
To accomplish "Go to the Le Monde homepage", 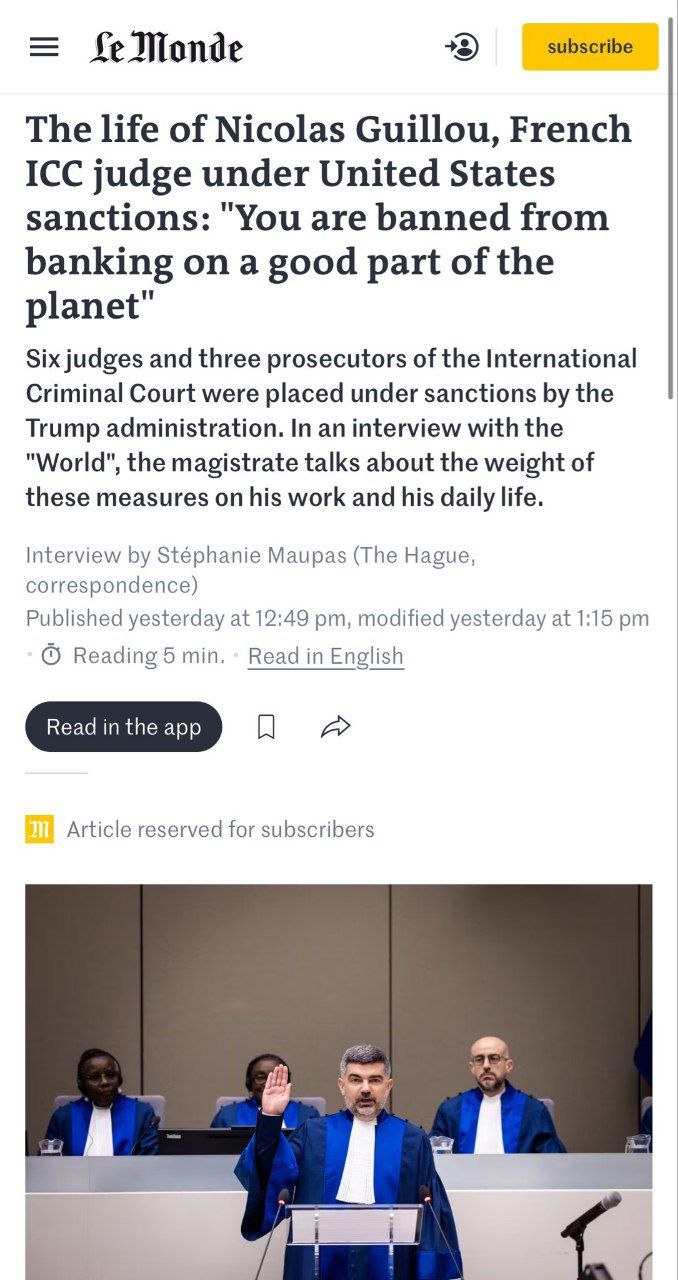I will click(x=166, y=47).
